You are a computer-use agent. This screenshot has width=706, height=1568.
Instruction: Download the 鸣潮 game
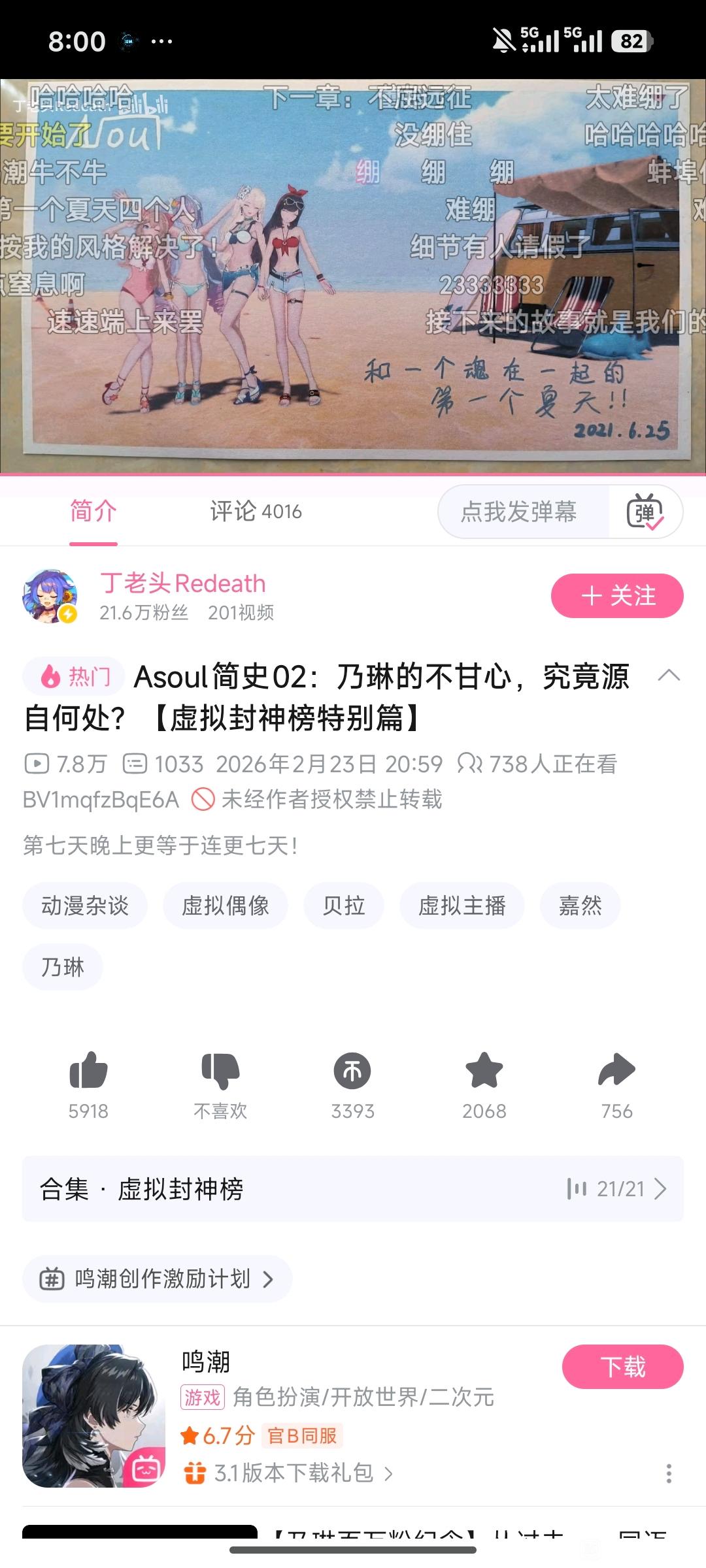point(622,1367)
